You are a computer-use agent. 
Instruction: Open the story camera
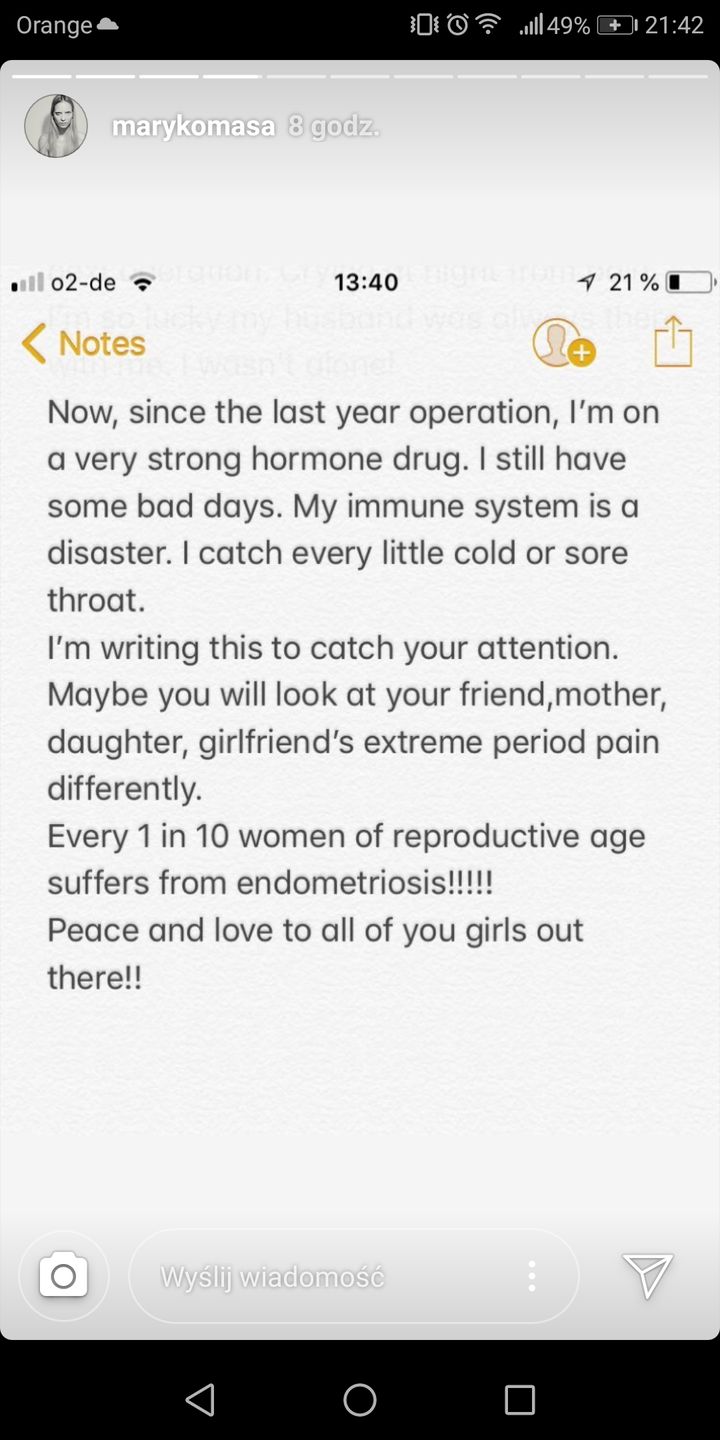63,1276
